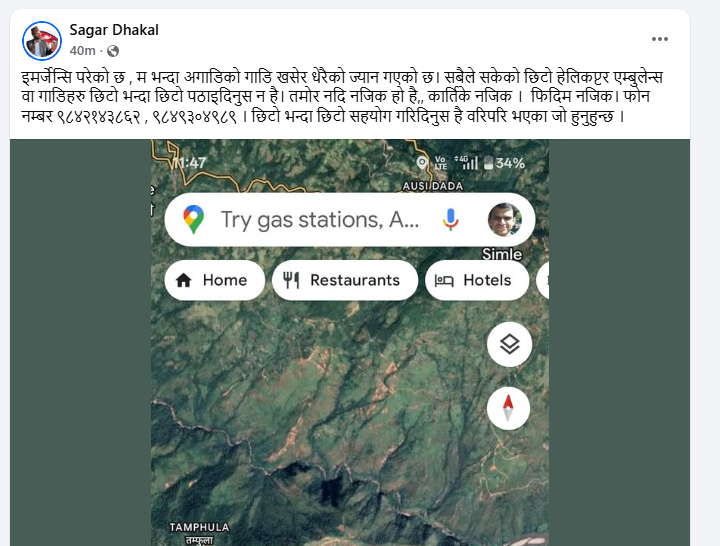
Task: Open the post's 40m timestamp link
Action: click(x=82, y=50)
